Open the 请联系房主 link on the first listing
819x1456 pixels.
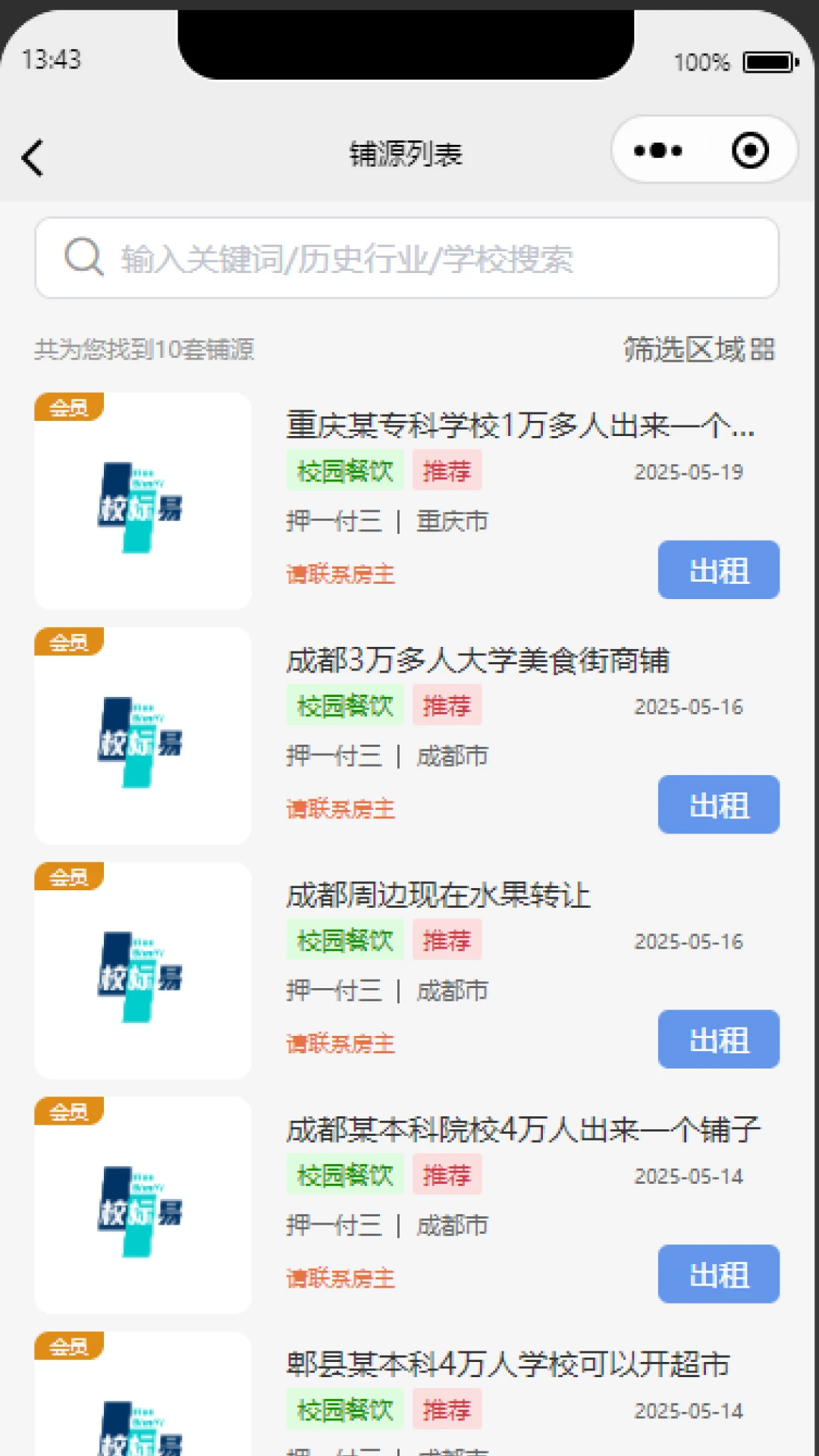click(339, 575)
